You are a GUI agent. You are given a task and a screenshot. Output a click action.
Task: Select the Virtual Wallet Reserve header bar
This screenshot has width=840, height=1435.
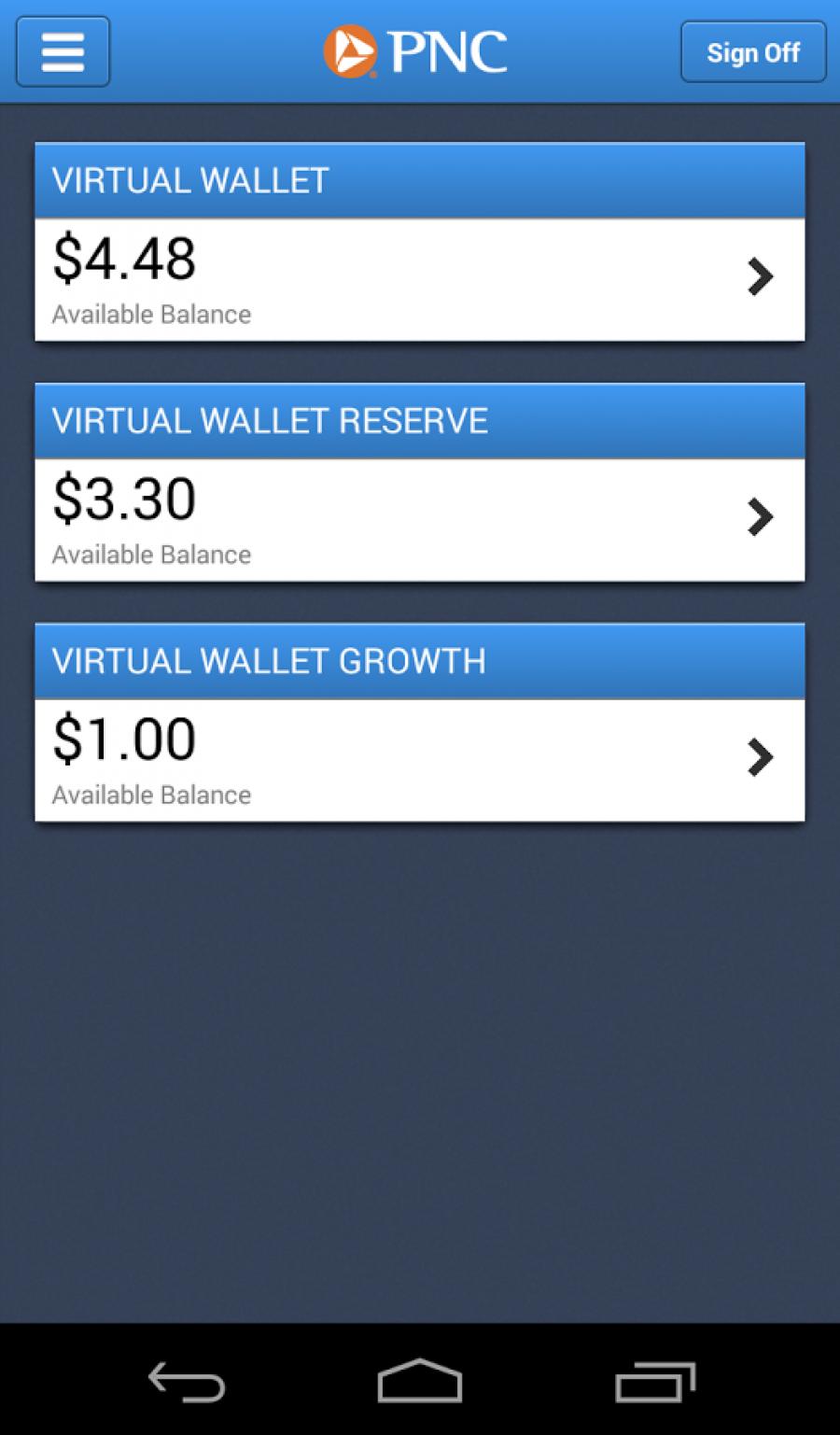pyautogui.click(x=420, y=420)
